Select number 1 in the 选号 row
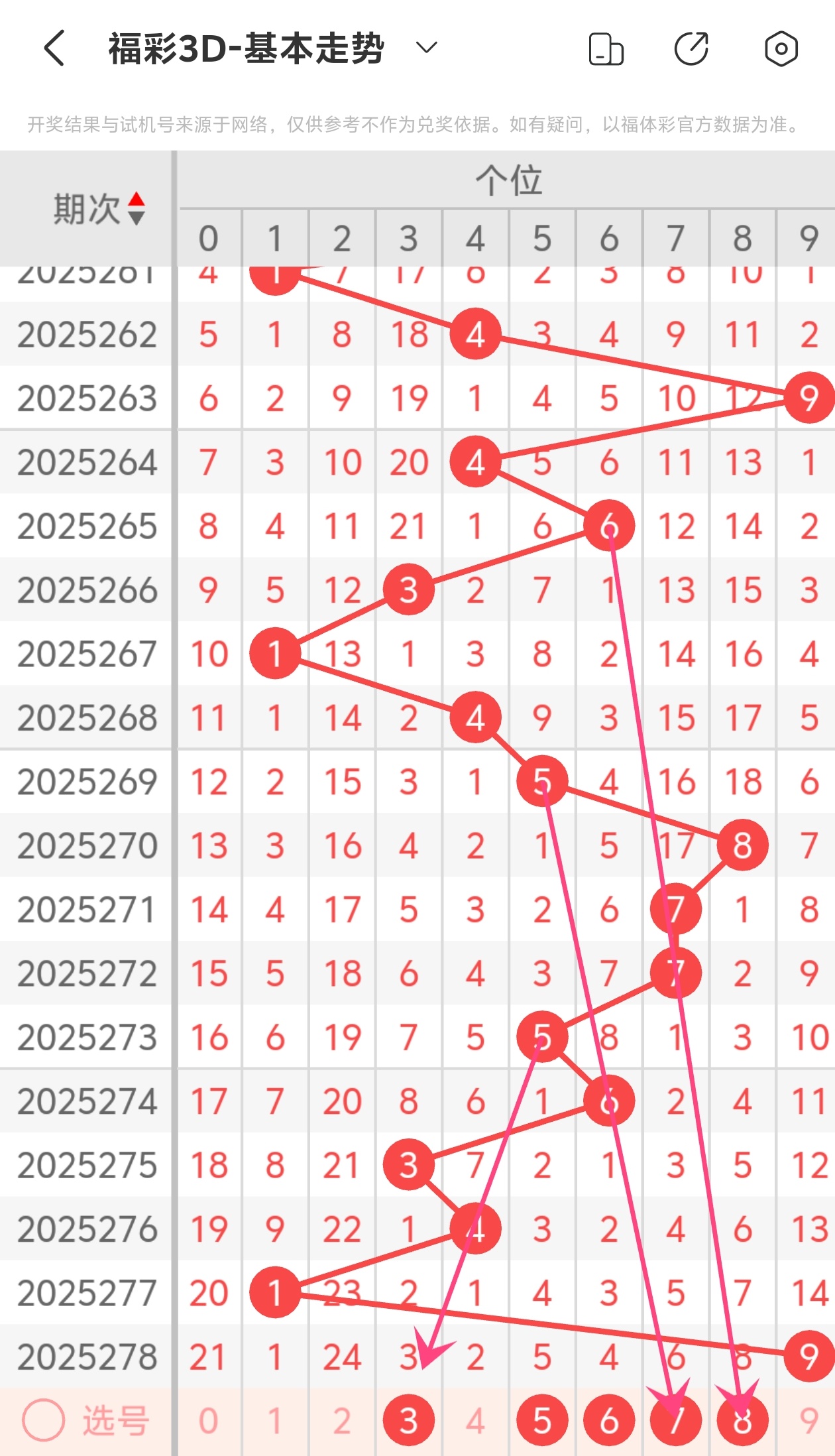 pos(275,1420)
